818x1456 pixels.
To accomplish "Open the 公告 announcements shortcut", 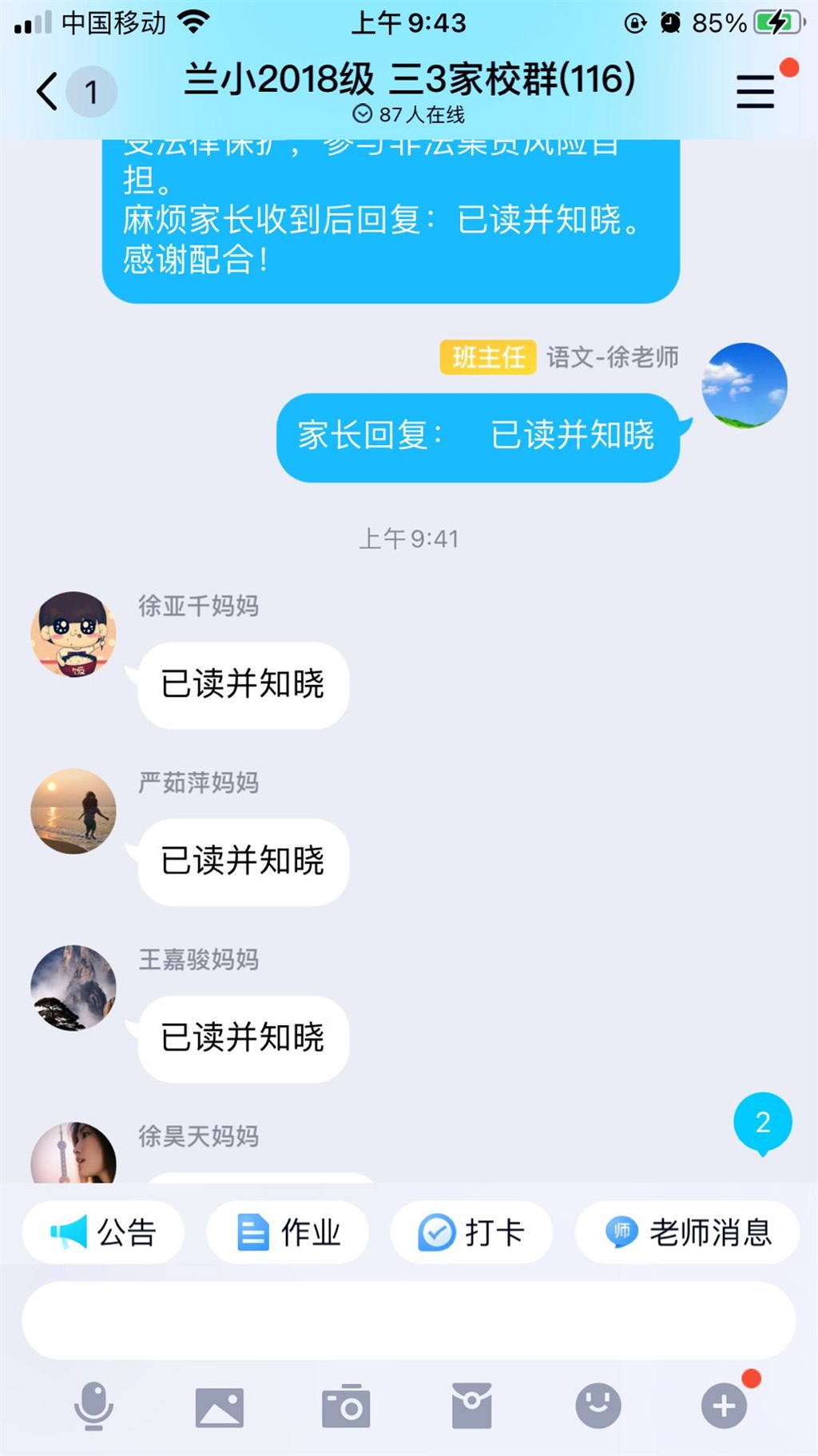I will pos(104,1232).
